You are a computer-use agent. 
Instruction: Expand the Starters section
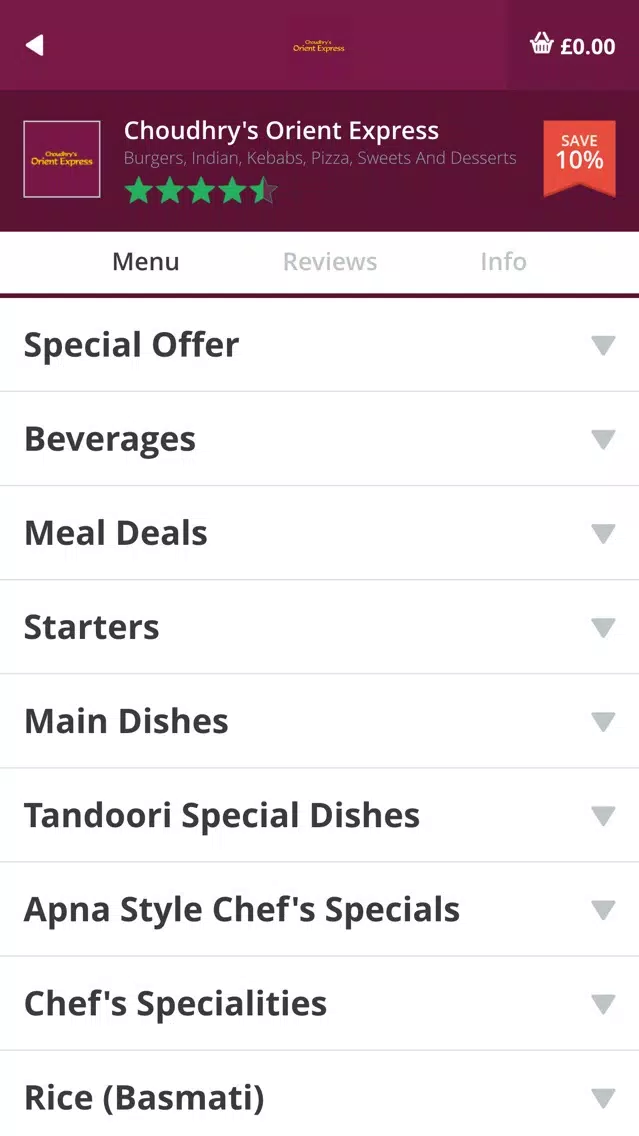tap(320, 627)
